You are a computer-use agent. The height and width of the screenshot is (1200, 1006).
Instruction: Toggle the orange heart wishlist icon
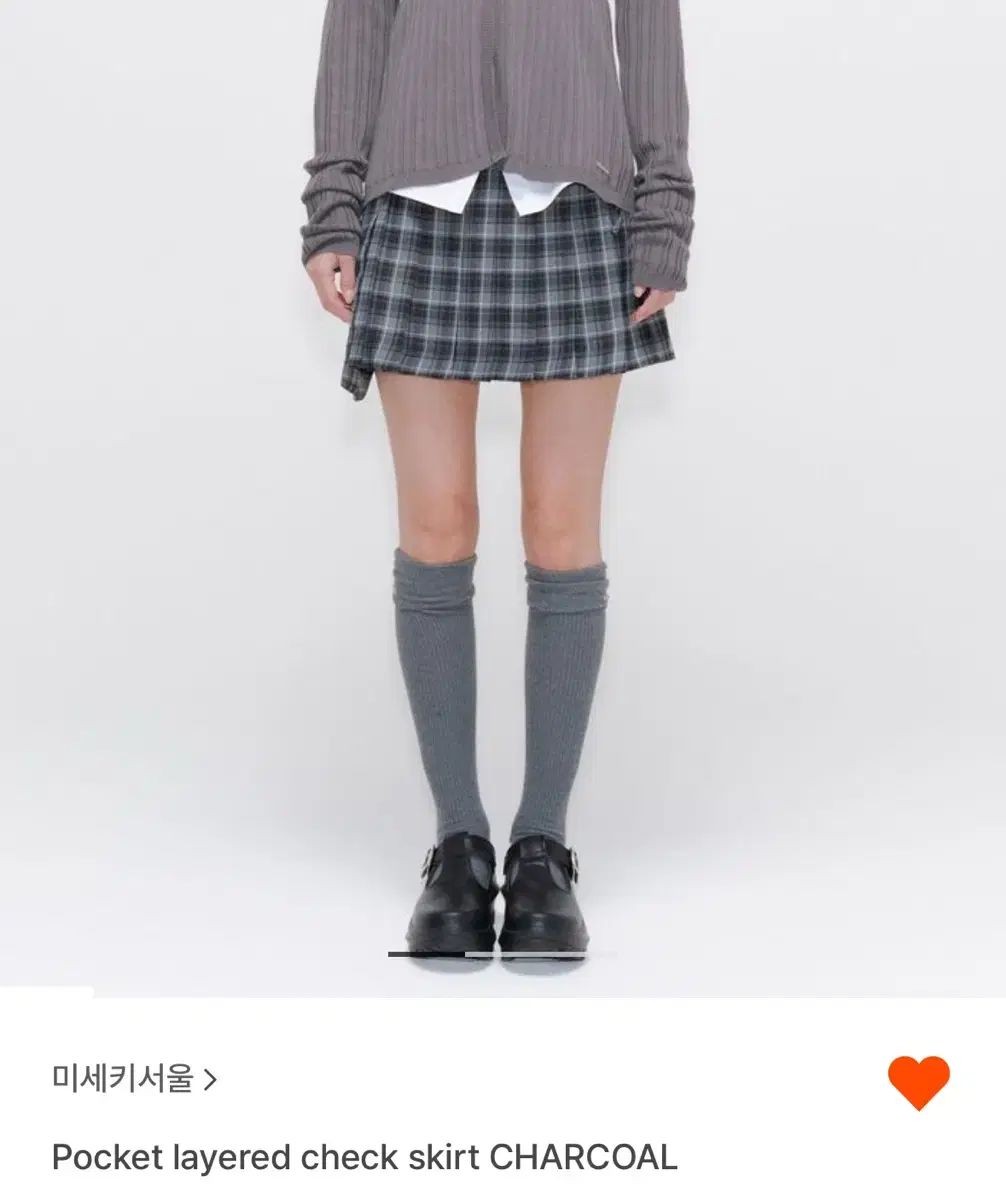tap(918, 1082)
